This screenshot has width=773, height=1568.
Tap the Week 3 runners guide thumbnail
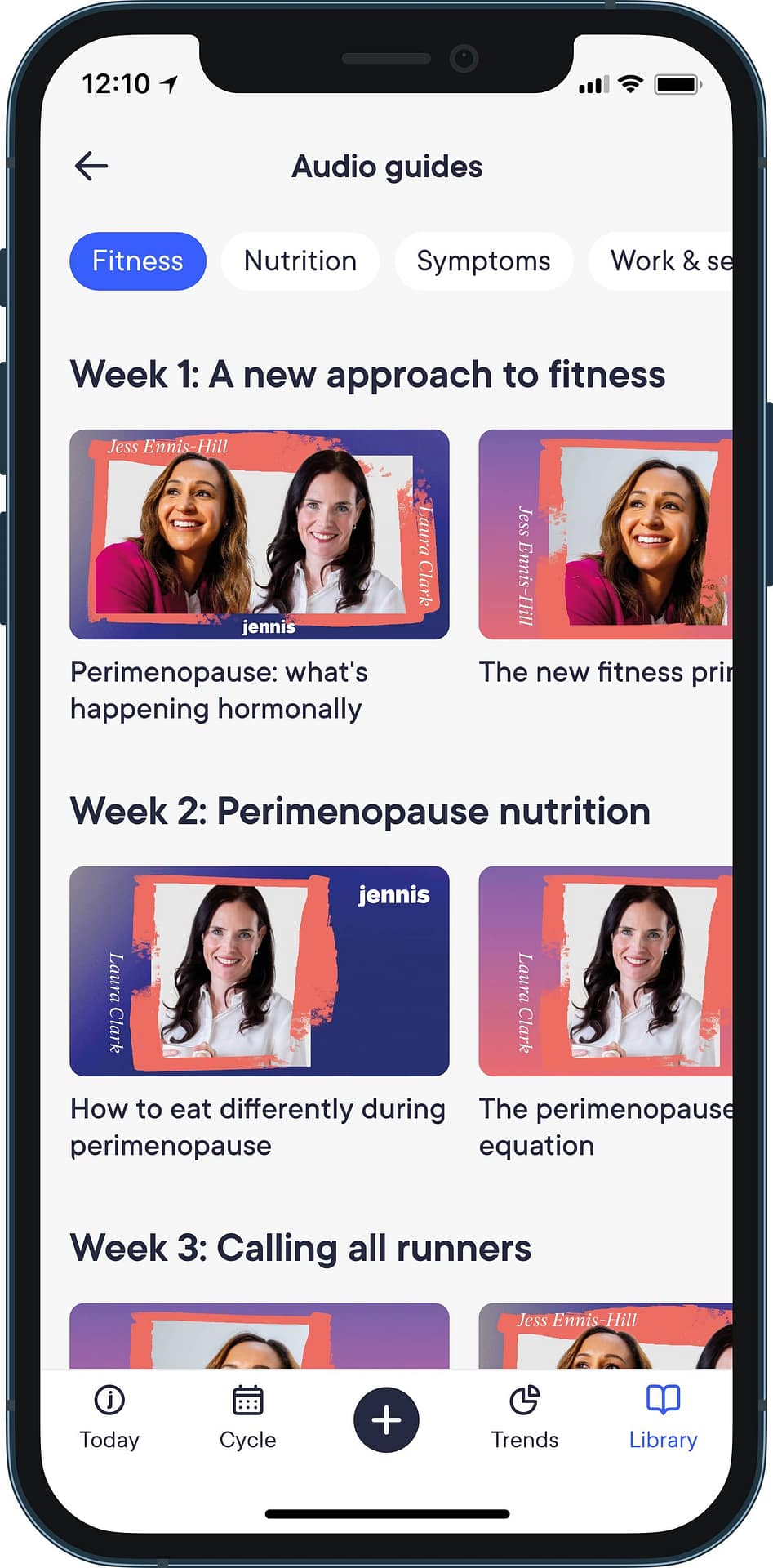coord(259,1331)
